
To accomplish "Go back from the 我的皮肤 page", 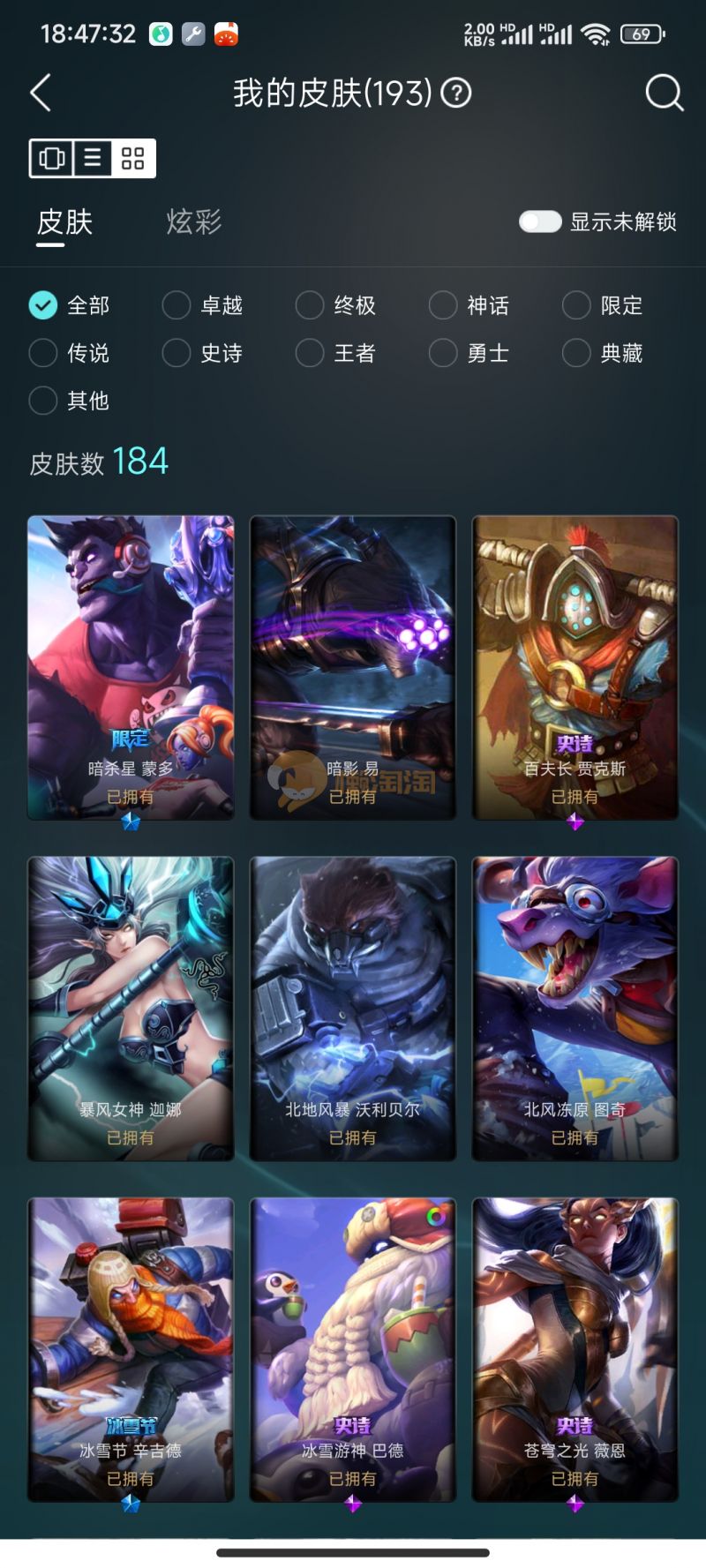I will click(x=41, y=93).
